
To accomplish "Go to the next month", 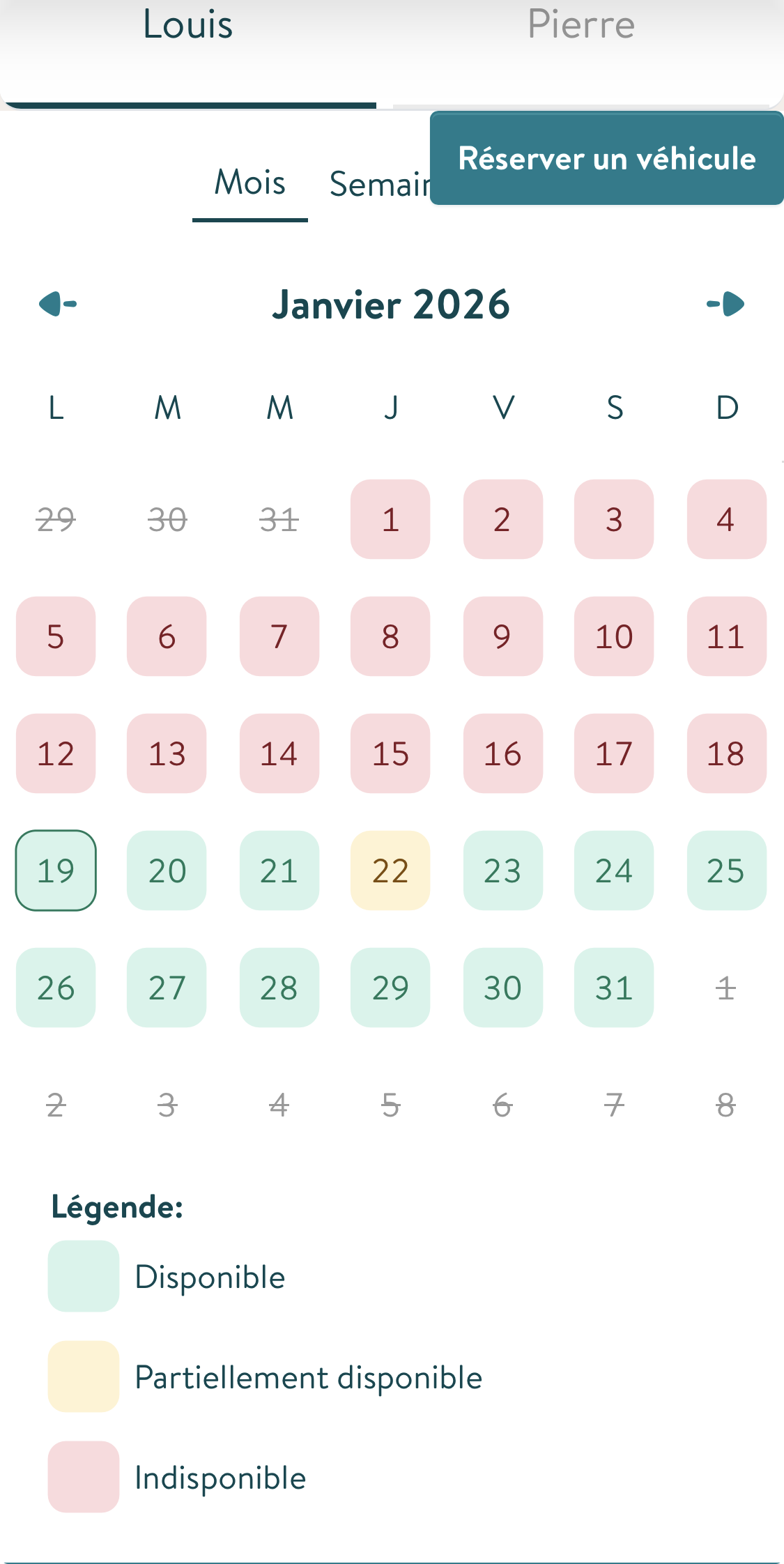I will click(x=726, y=304).
